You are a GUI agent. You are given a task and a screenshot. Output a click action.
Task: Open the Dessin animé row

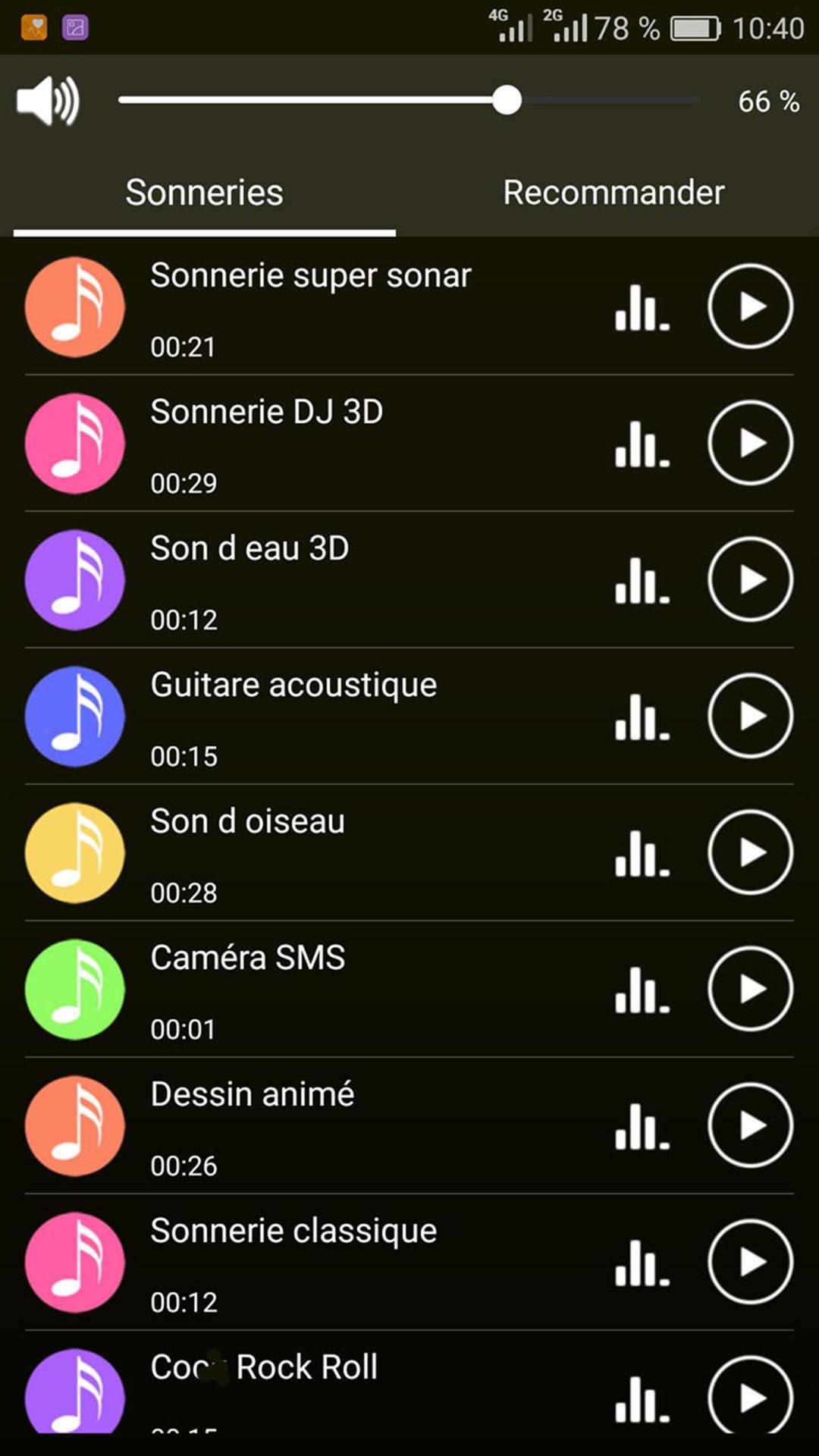point(409,1126)
